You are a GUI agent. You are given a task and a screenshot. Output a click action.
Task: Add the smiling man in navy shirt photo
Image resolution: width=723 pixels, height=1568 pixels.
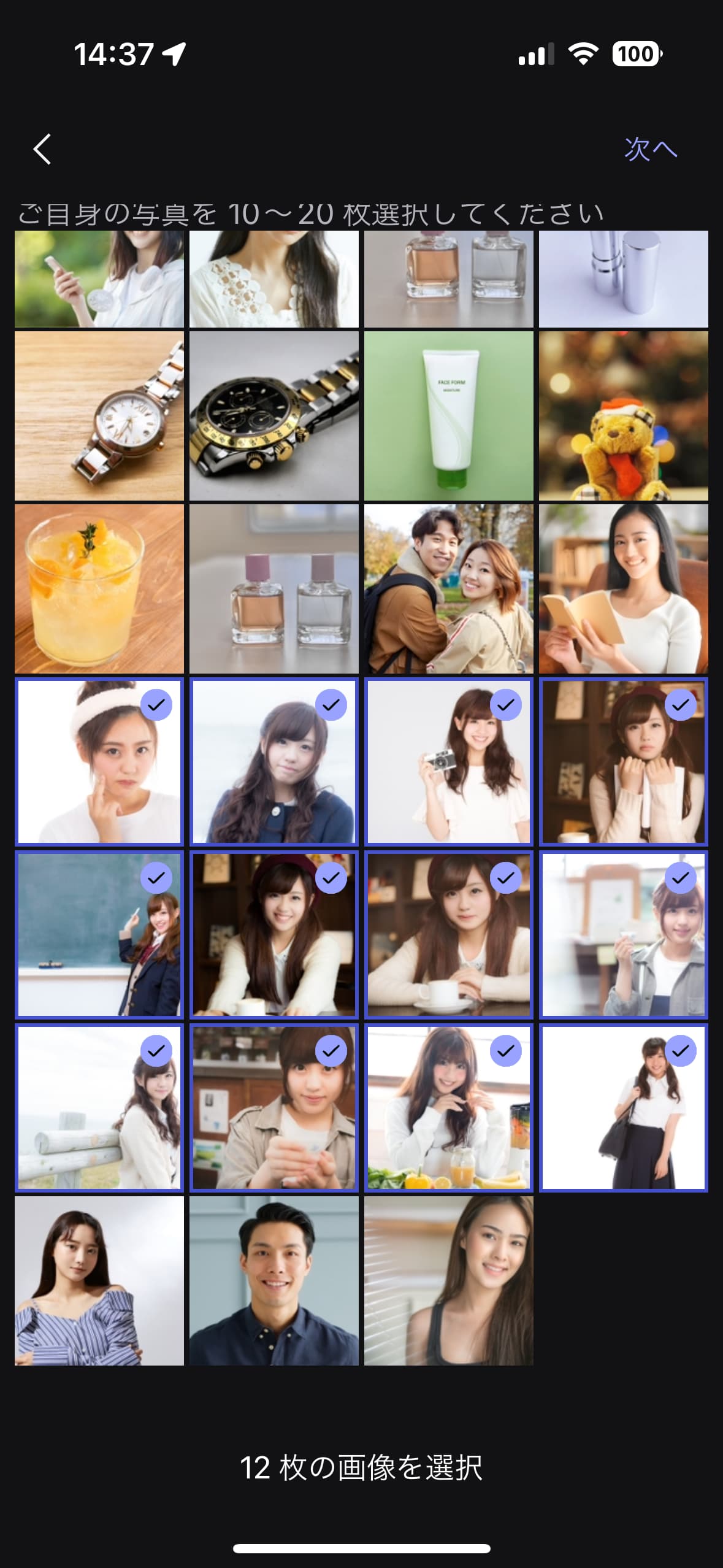(x=274, y=1280)
